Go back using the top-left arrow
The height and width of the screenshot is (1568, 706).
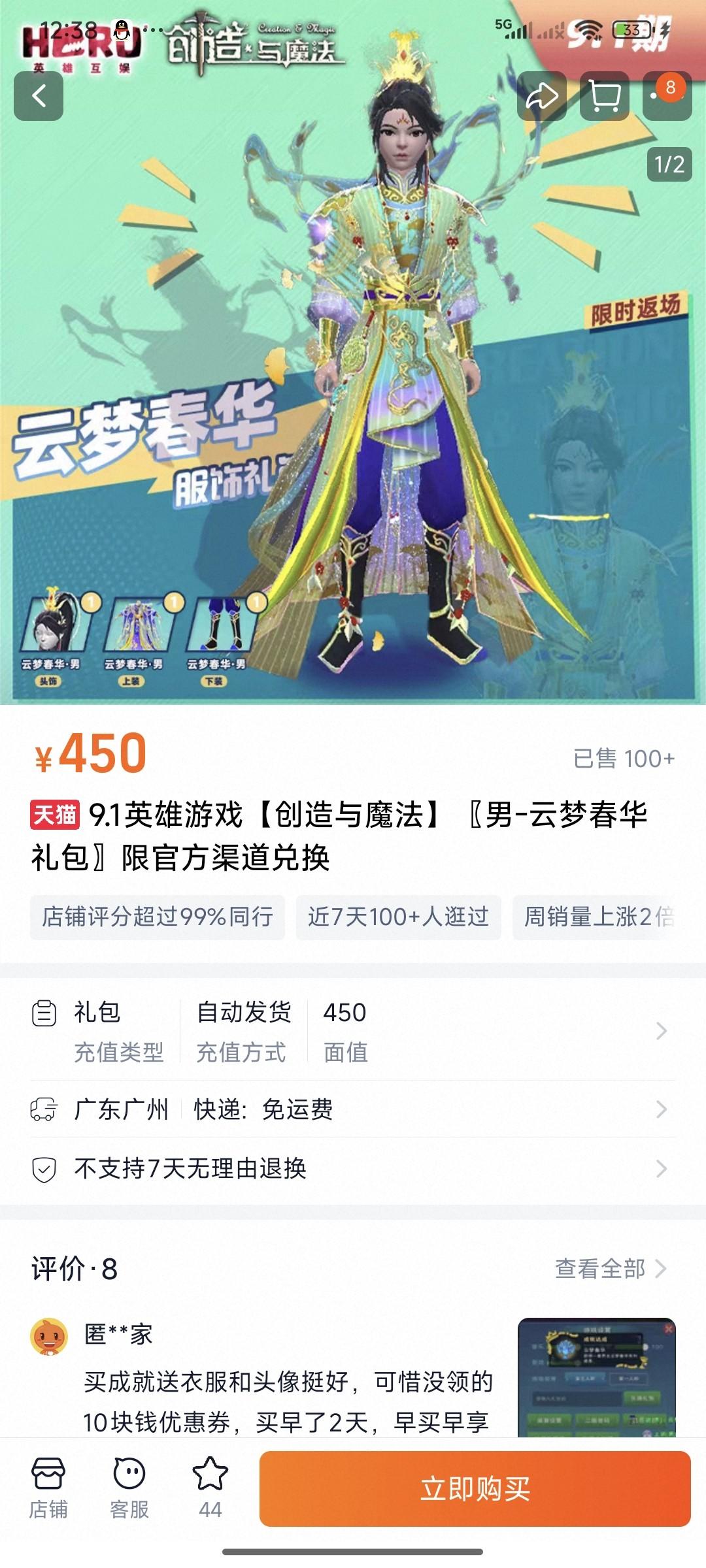tap(39, 96)
